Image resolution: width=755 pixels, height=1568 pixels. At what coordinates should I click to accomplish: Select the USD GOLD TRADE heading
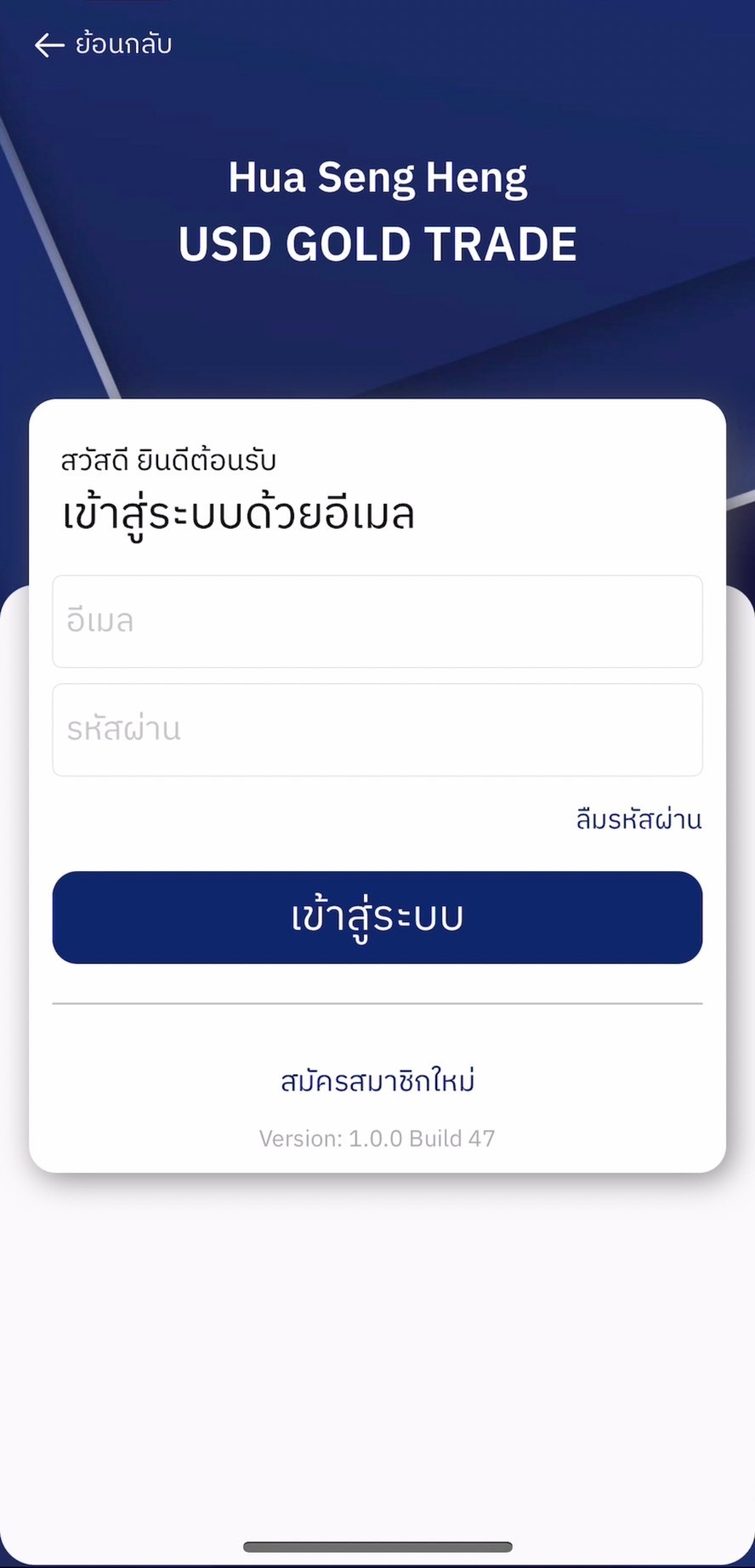click(377, 244)
